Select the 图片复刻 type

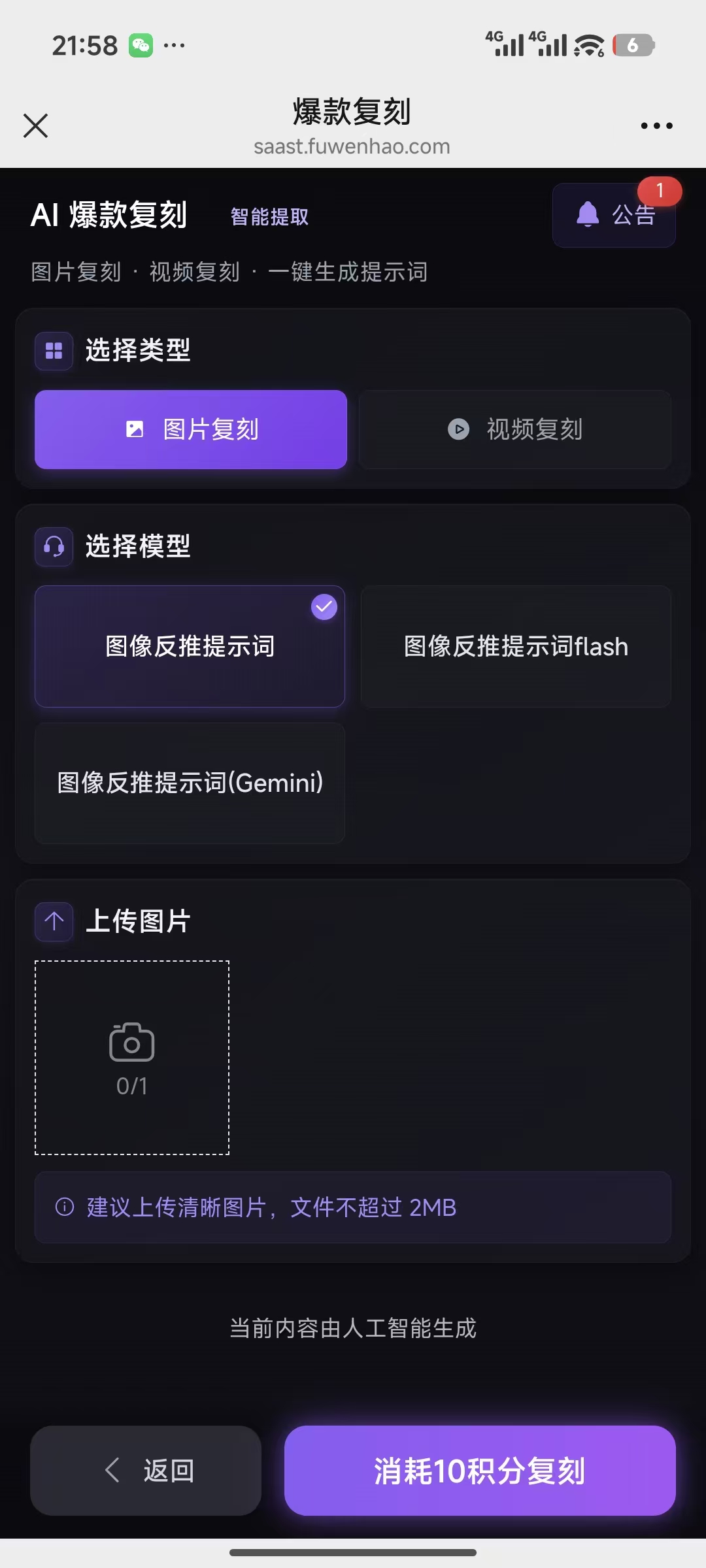(191, 429)
